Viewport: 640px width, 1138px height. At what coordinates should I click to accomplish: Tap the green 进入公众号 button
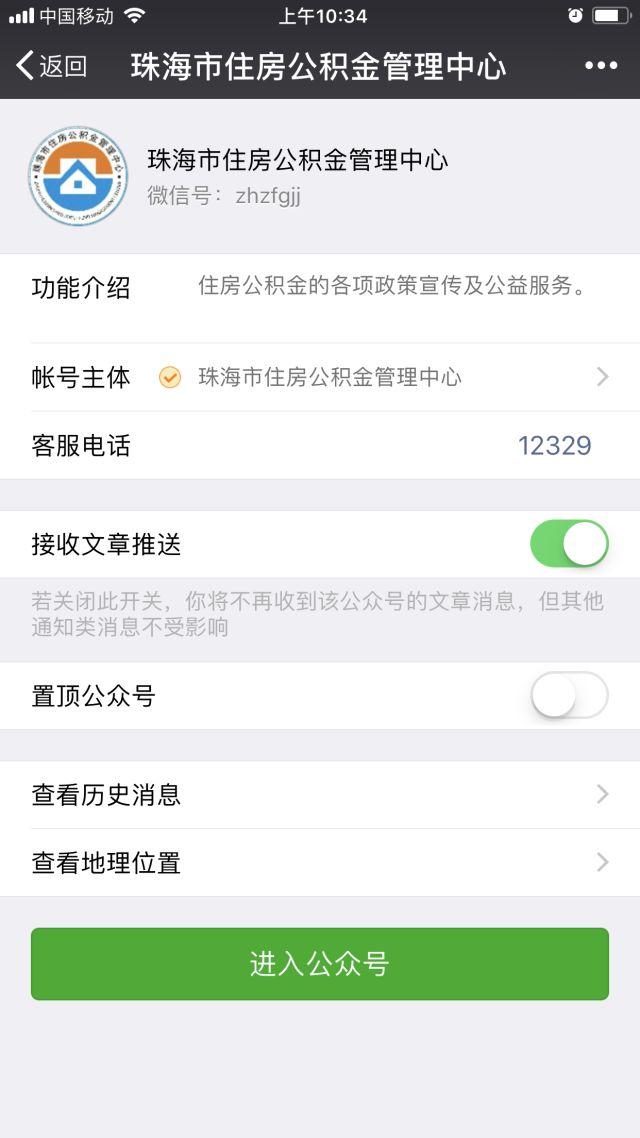pyautogui.click(x=320, y=964)
